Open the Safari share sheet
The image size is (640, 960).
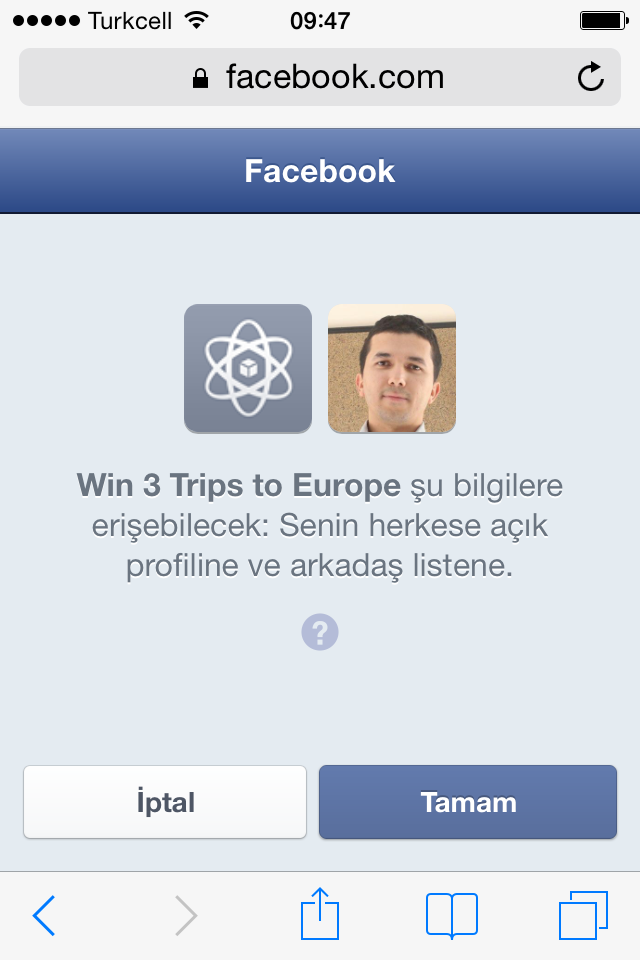321,913
